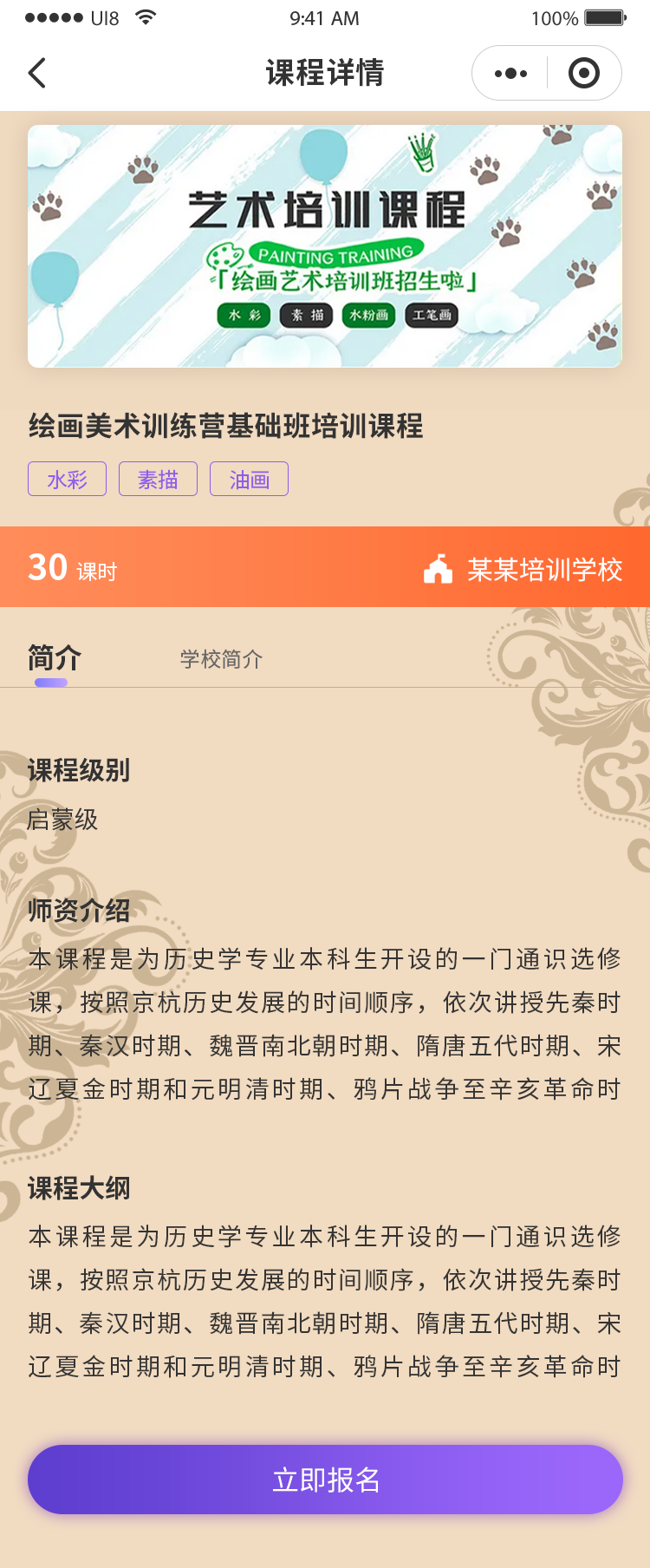Open the mini program more menu
The image size is (650, 1568).
click(x=510, y=74)
